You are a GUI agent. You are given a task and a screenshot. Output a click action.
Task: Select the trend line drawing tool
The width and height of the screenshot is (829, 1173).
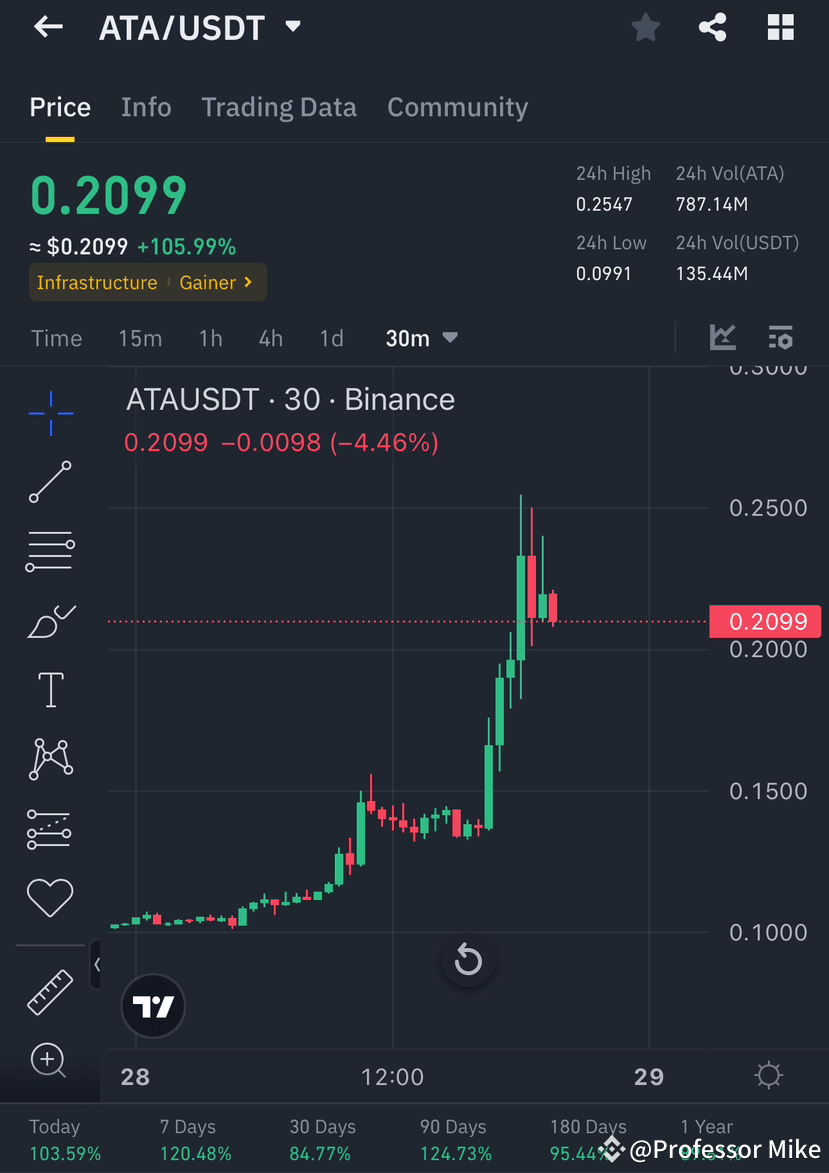[50, 482]
